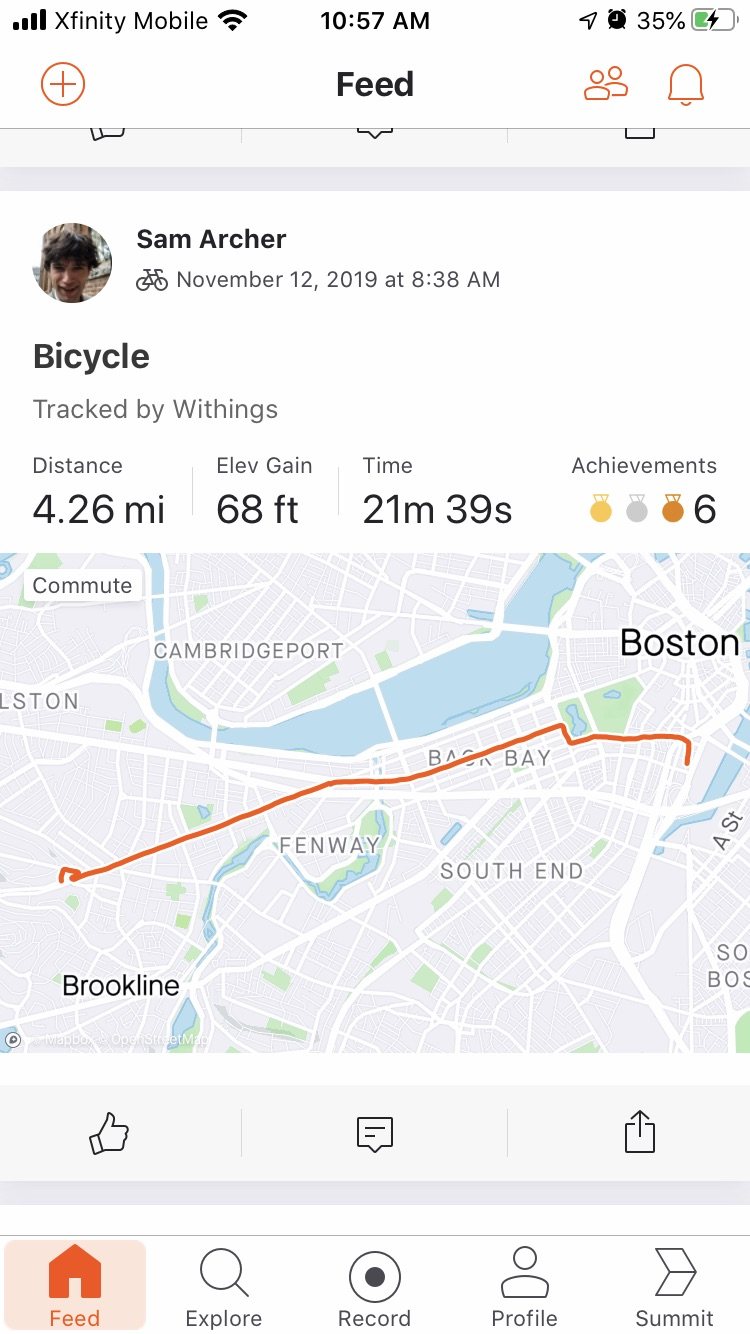Switch to the Explore tab
This screenshot has height=1334, width=750.
point(224,1287)
